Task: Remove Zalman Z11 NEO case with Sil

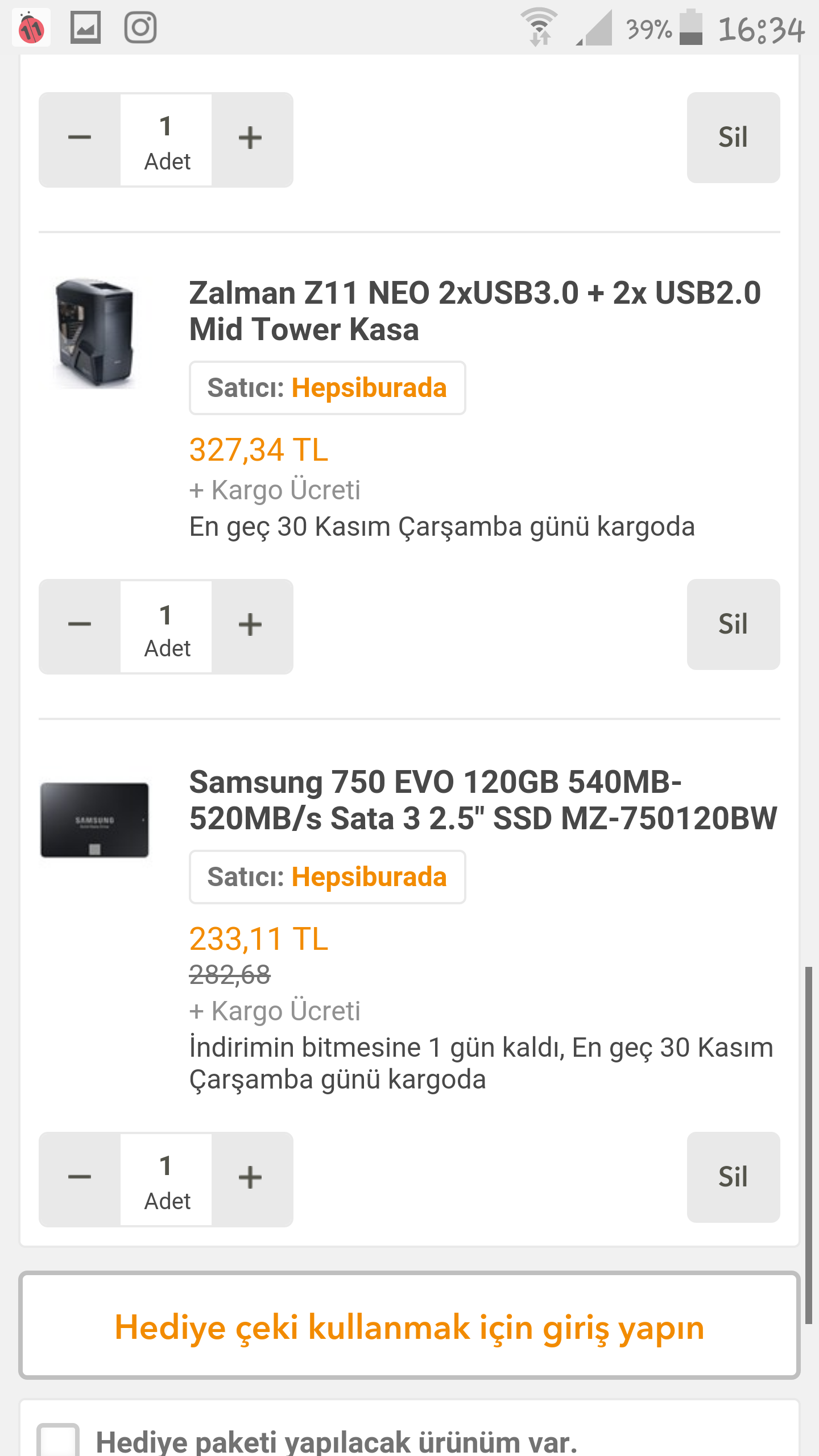Action: 733,624
